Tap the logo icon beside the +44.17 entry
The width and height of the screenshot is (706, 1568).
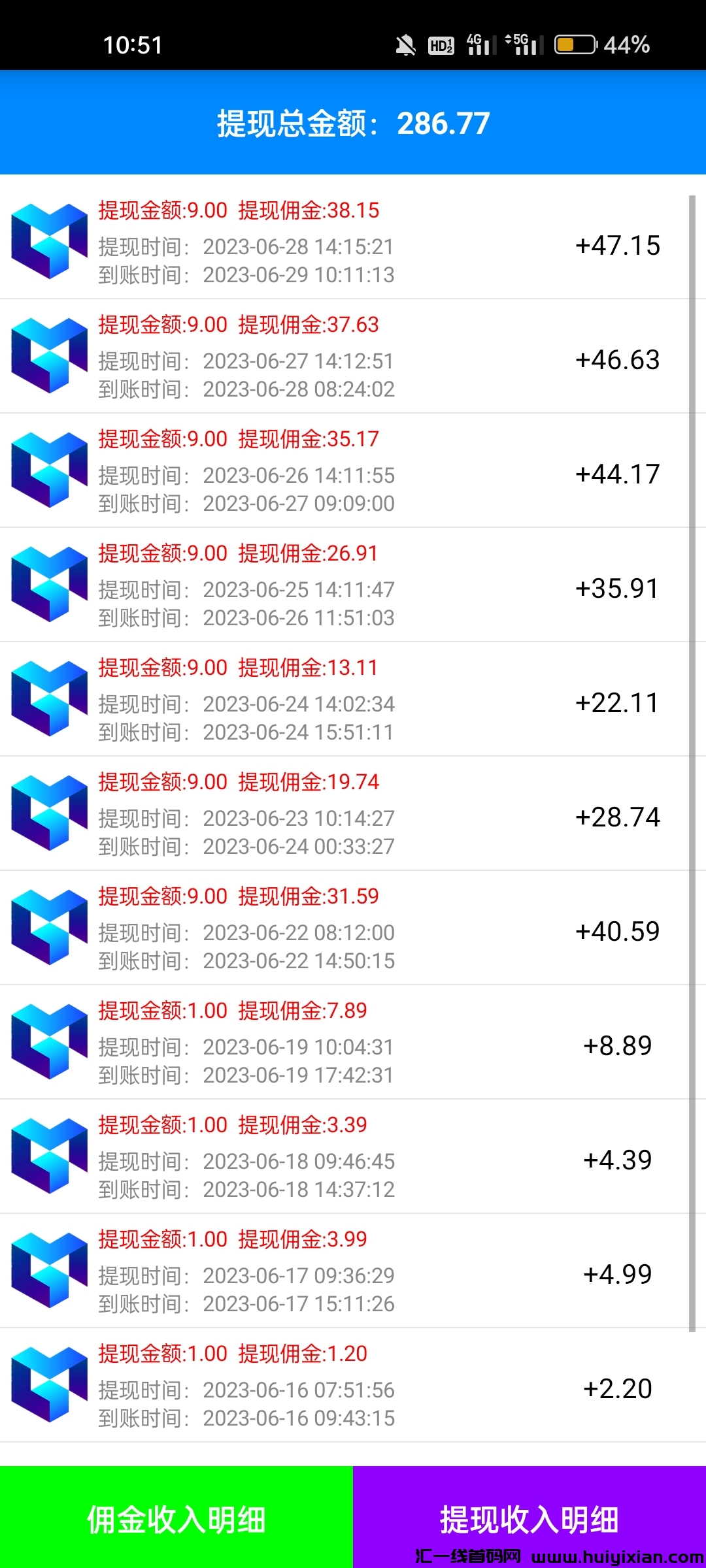(49, 472)
